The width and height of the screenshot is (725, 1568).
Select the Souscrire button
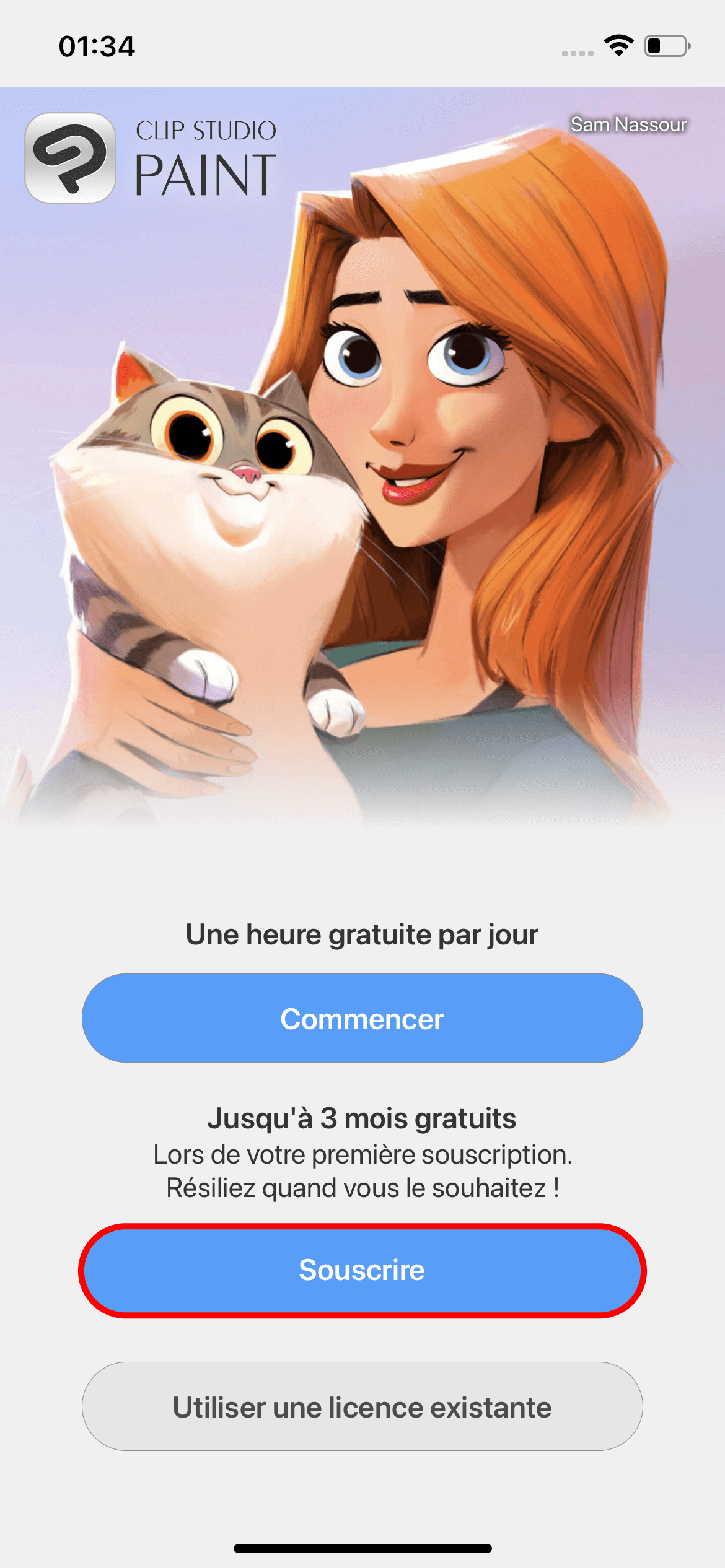(362, 1270)
